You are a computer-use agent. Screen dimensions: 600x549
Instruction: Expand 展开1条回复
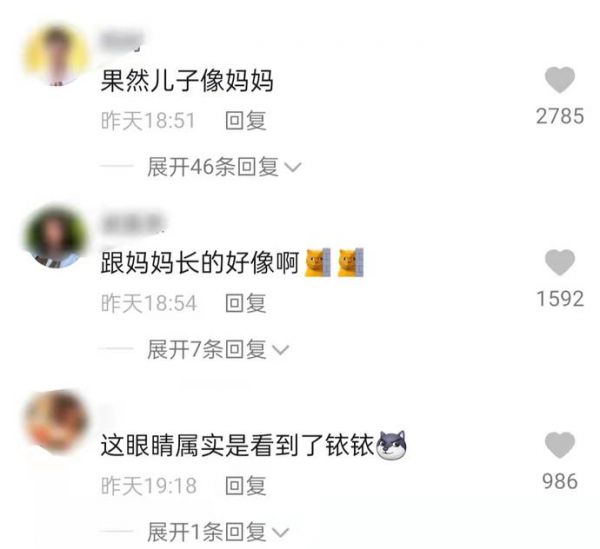pyautogui.click(x=217, y=530)
